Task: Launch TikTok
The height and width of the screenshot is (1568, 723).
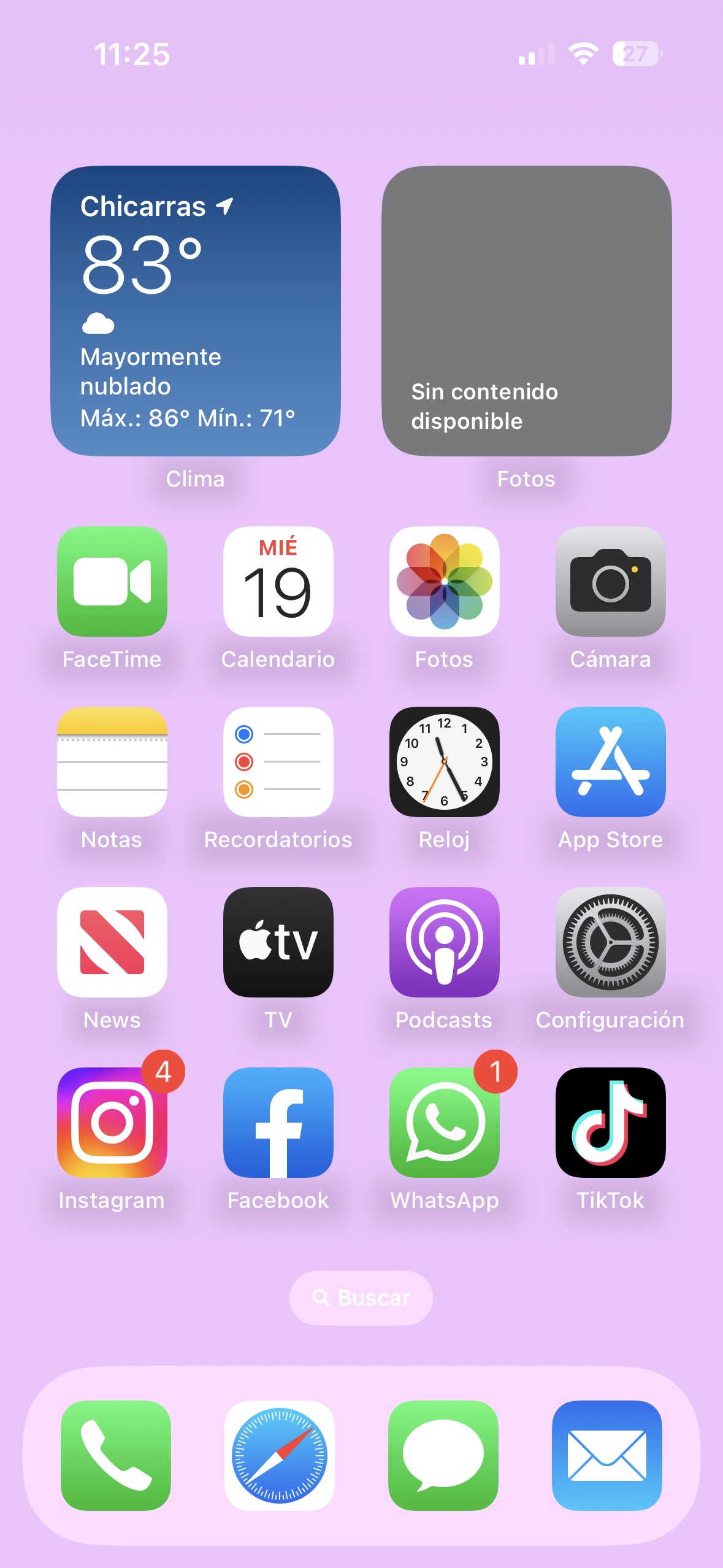Action: 611,1122
